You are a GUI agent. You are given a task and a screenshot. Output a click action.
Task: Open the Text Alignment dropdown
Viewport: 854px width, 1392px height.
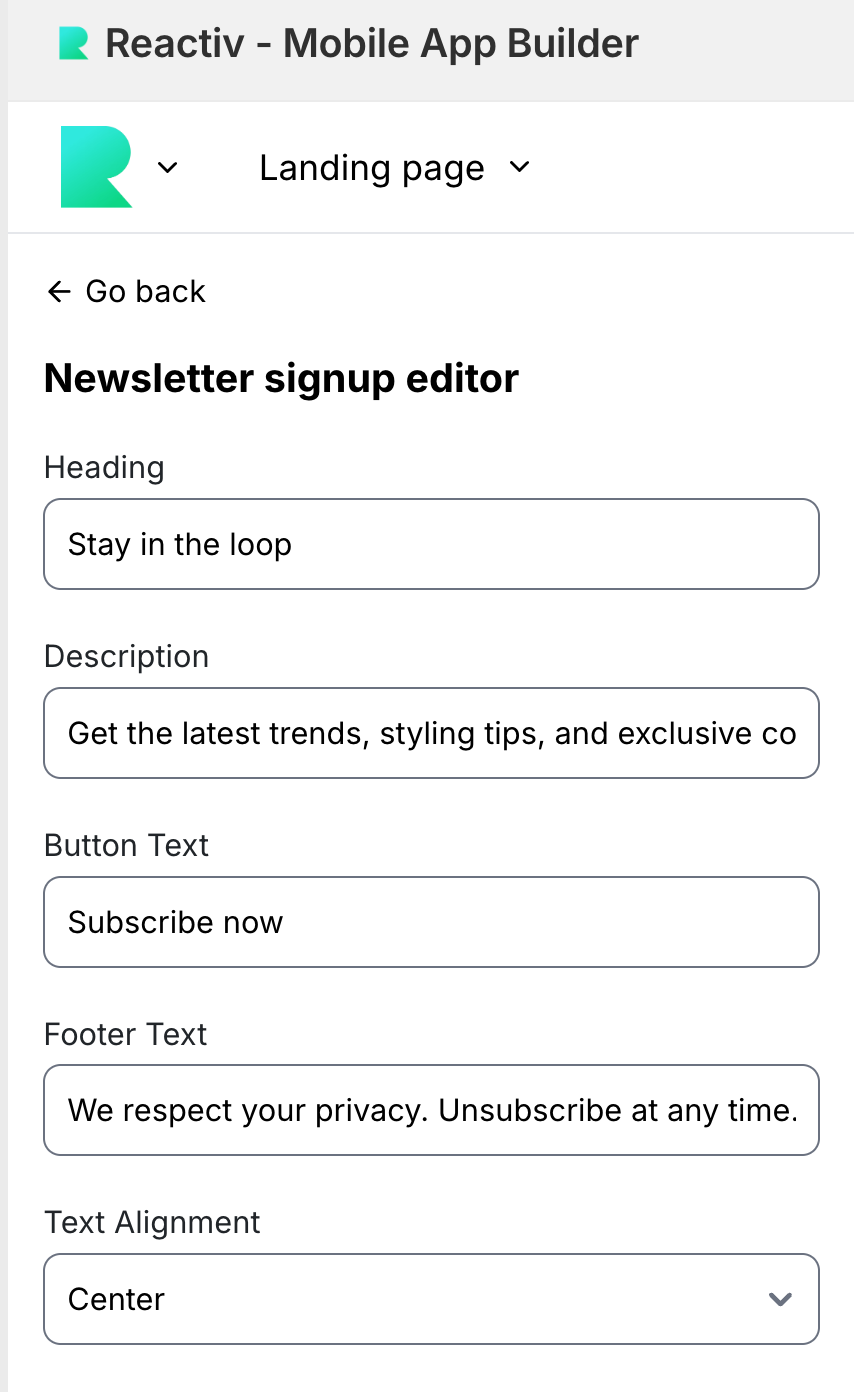pos(431,1299)
